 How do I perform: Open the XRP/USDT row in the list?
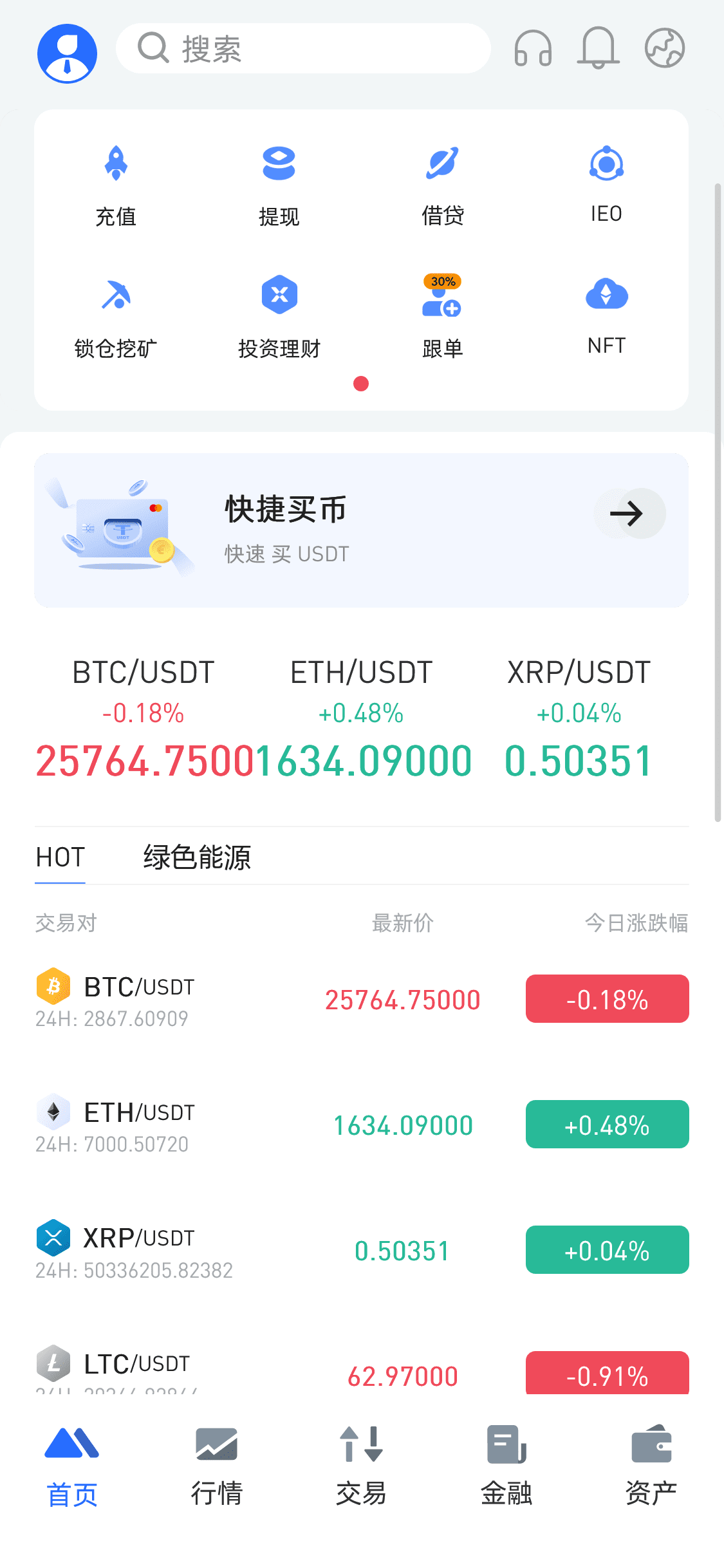(361, 1251)
